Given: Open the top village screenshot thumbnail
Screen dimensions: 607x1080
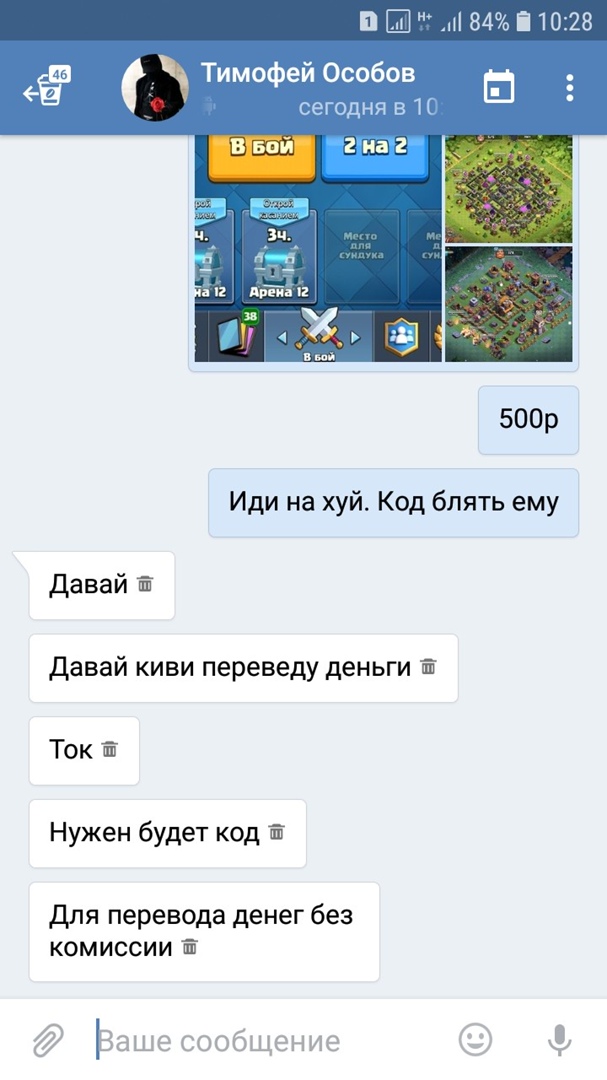Looking at the screenshot, I should [x=508, y=188].
